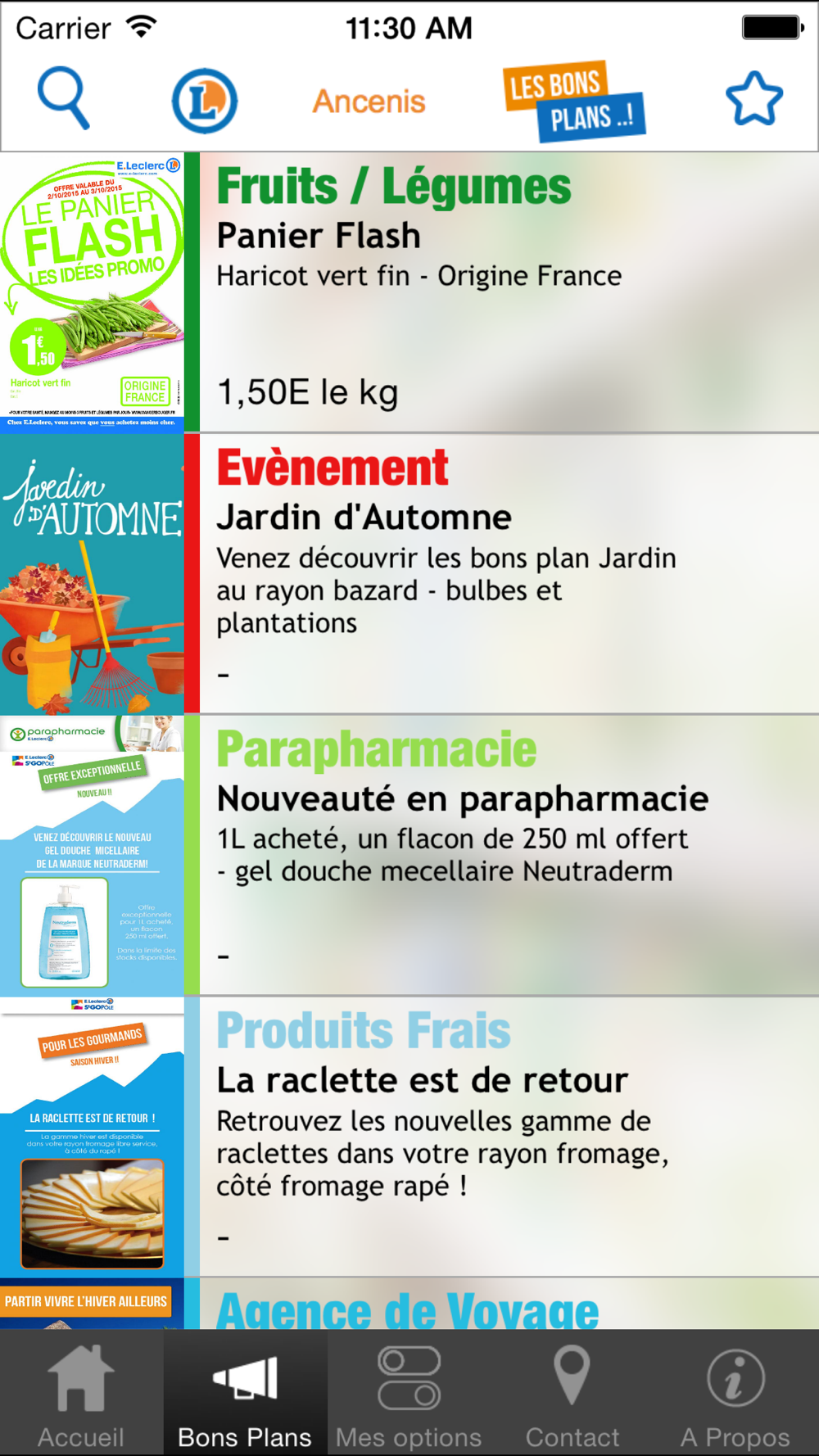Open the search magnifier icon
The height and width of the screenshot is (1456, 819).
64,99
